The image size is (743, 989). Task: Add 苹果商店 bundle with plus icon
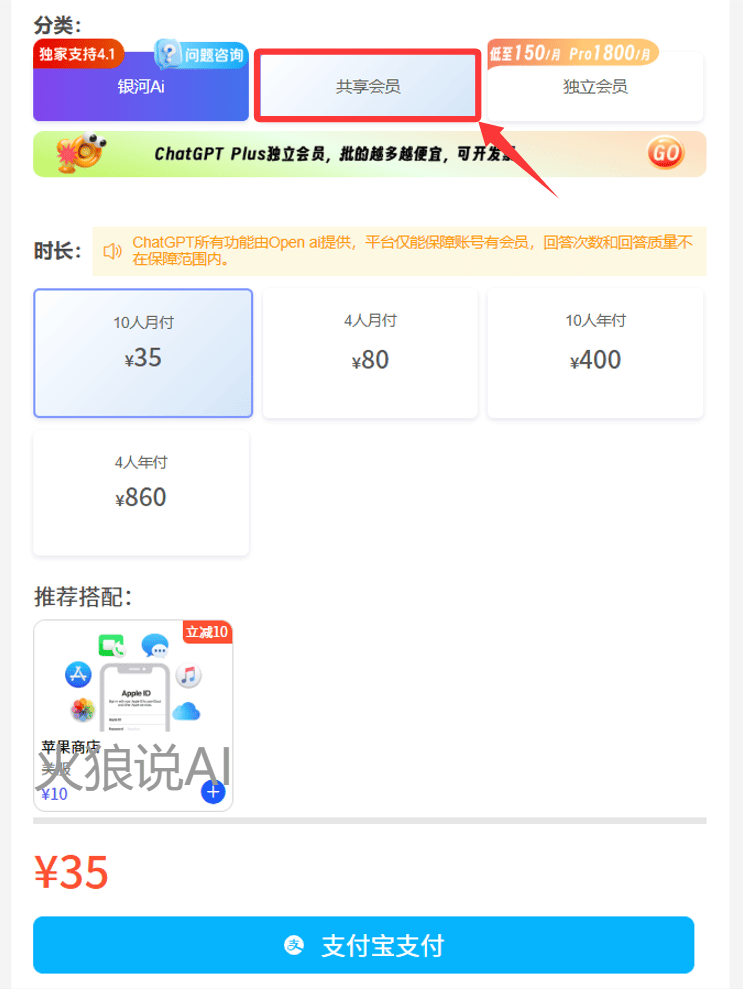(213, 792)
